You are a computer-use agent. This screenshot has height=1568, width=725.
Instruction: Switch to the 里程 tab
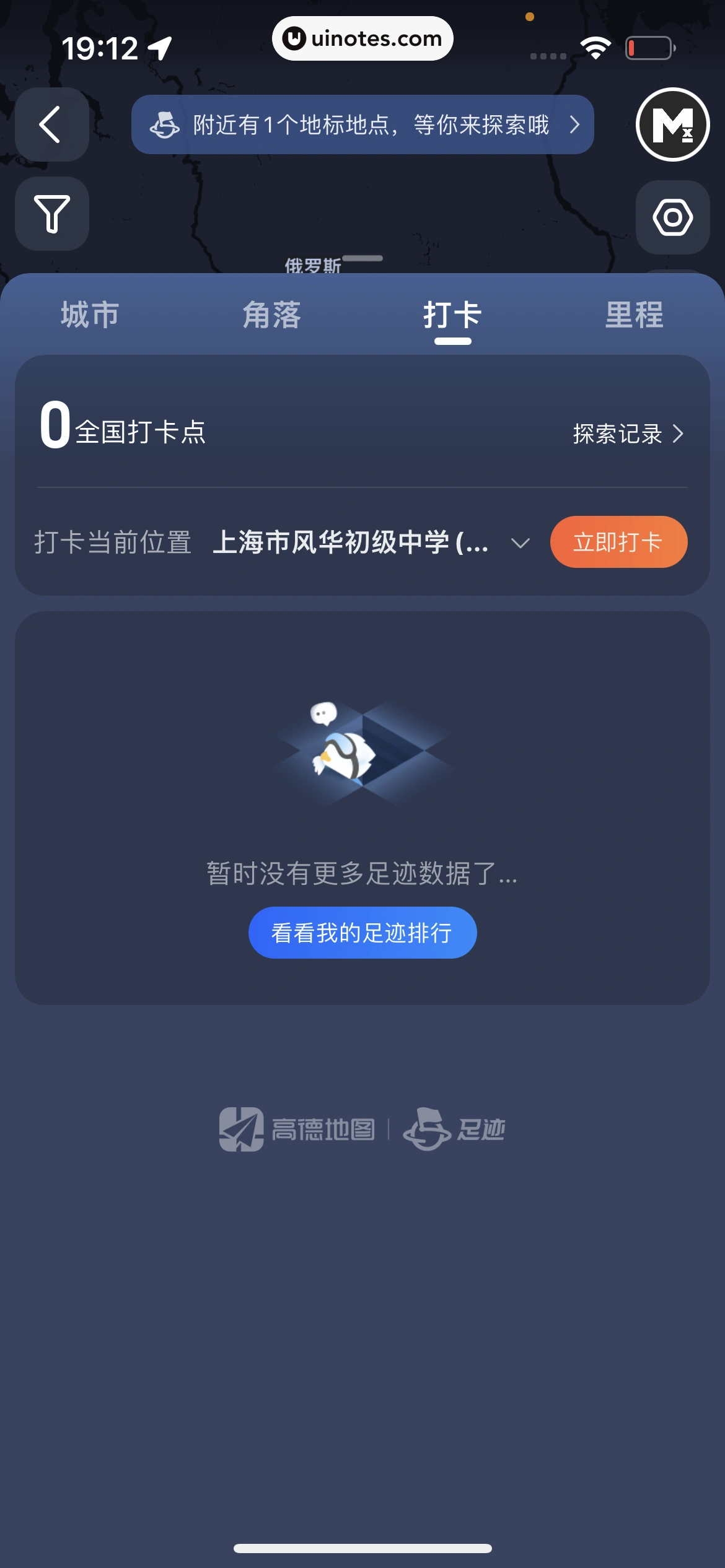634,315
